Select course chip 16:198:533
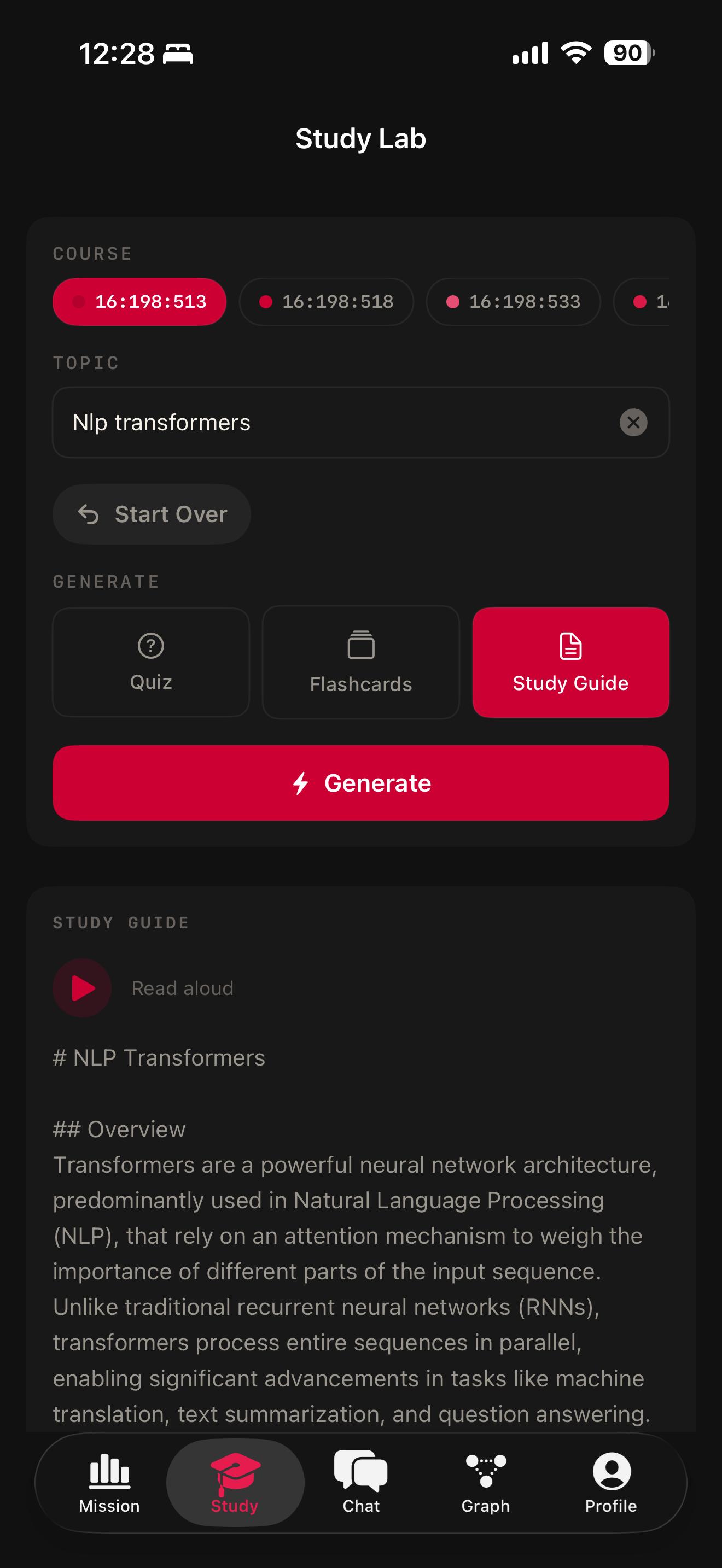The height and width of the screenshot is (1568, 722). (513, 302)
